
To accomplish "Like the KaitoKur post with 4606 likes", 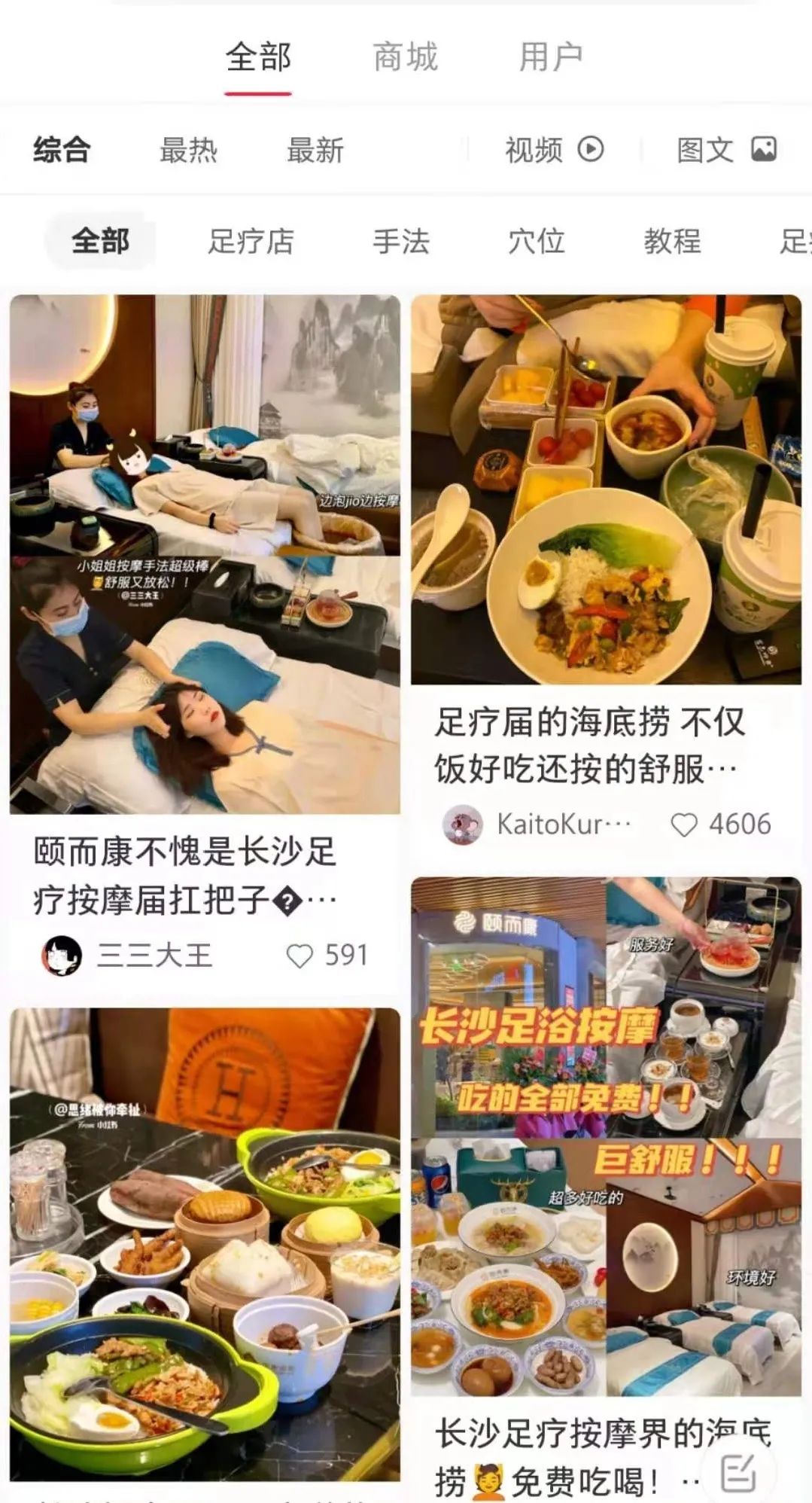I will [x=683, y=825].
